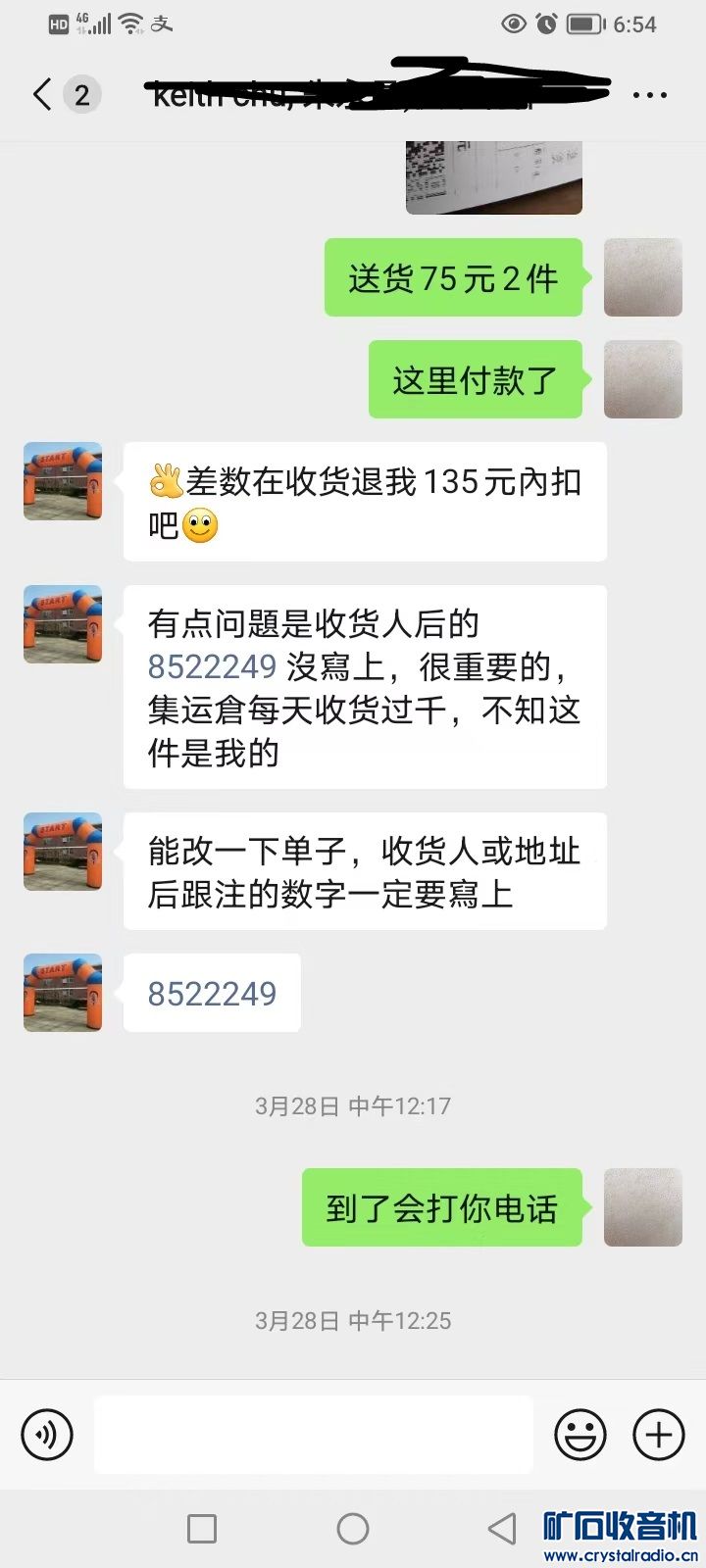706x1568 pixels.
Task: Switch to voice message input
Action: click(47, 1435)
